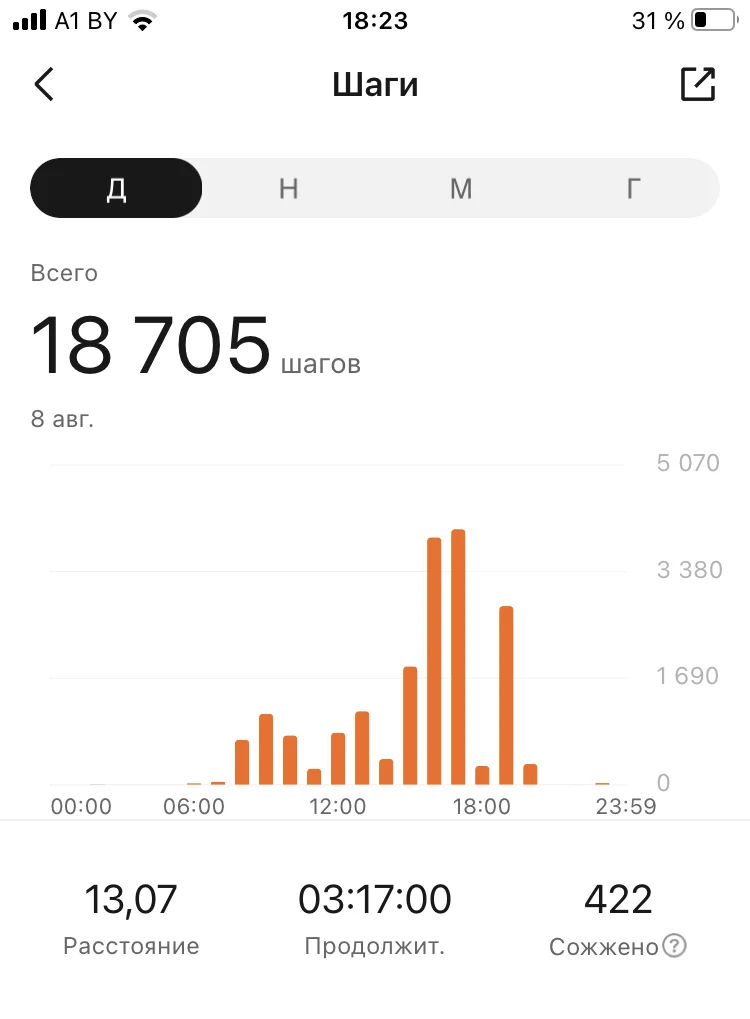The image size is (750, 1019).
Task: Open the help icon next to Сожжено
Action: (x=676, y=946)
